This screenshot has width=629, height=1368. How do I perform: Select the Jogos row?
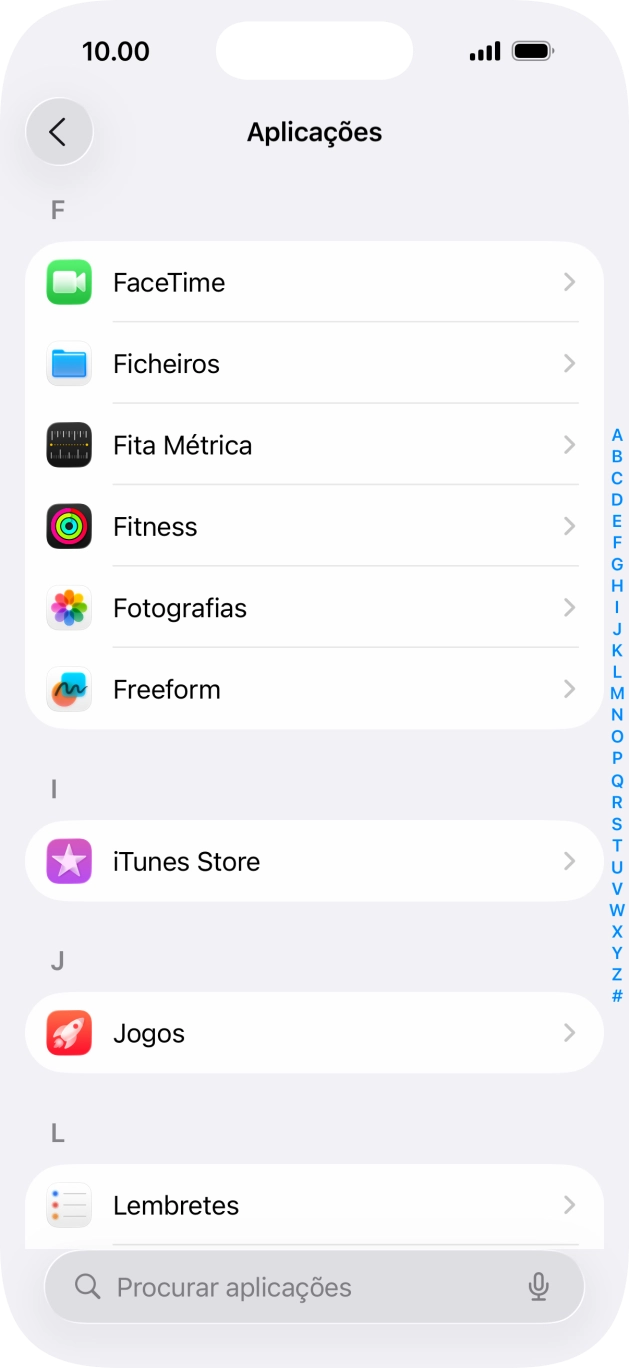(314, 1033)
